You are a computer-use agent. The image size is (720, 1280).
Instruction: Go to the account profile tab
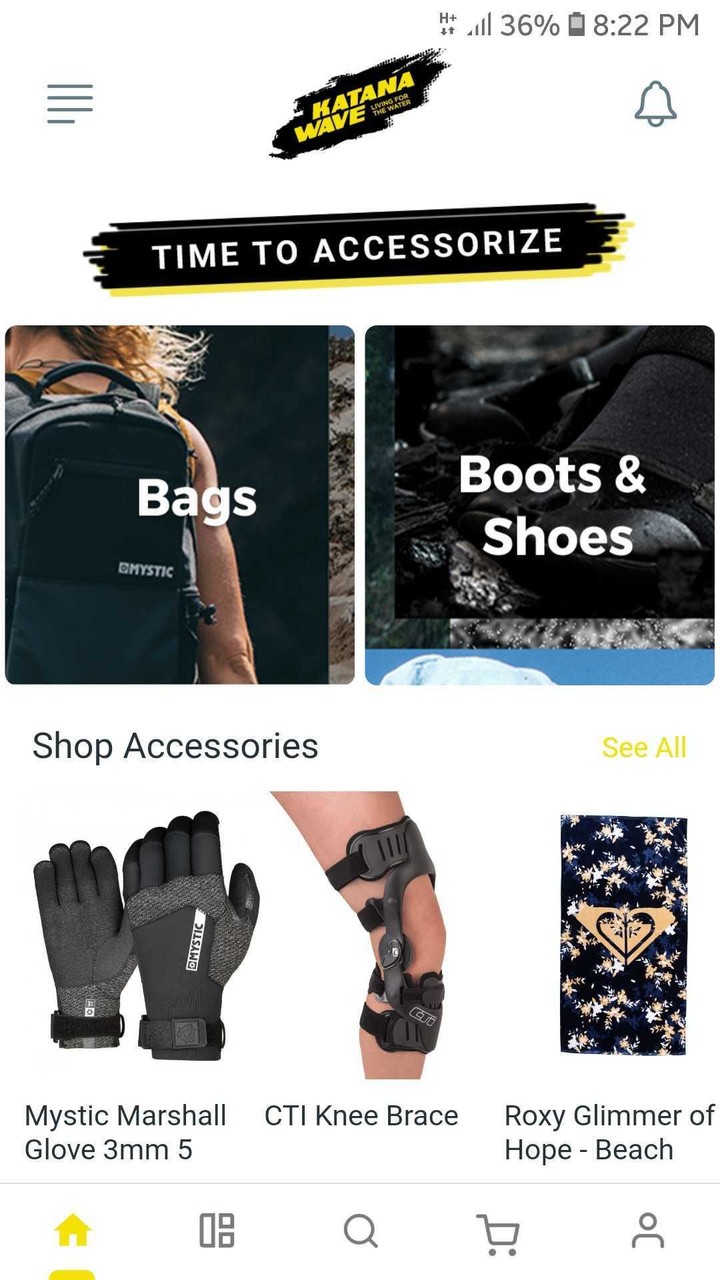pos(648,1231)
